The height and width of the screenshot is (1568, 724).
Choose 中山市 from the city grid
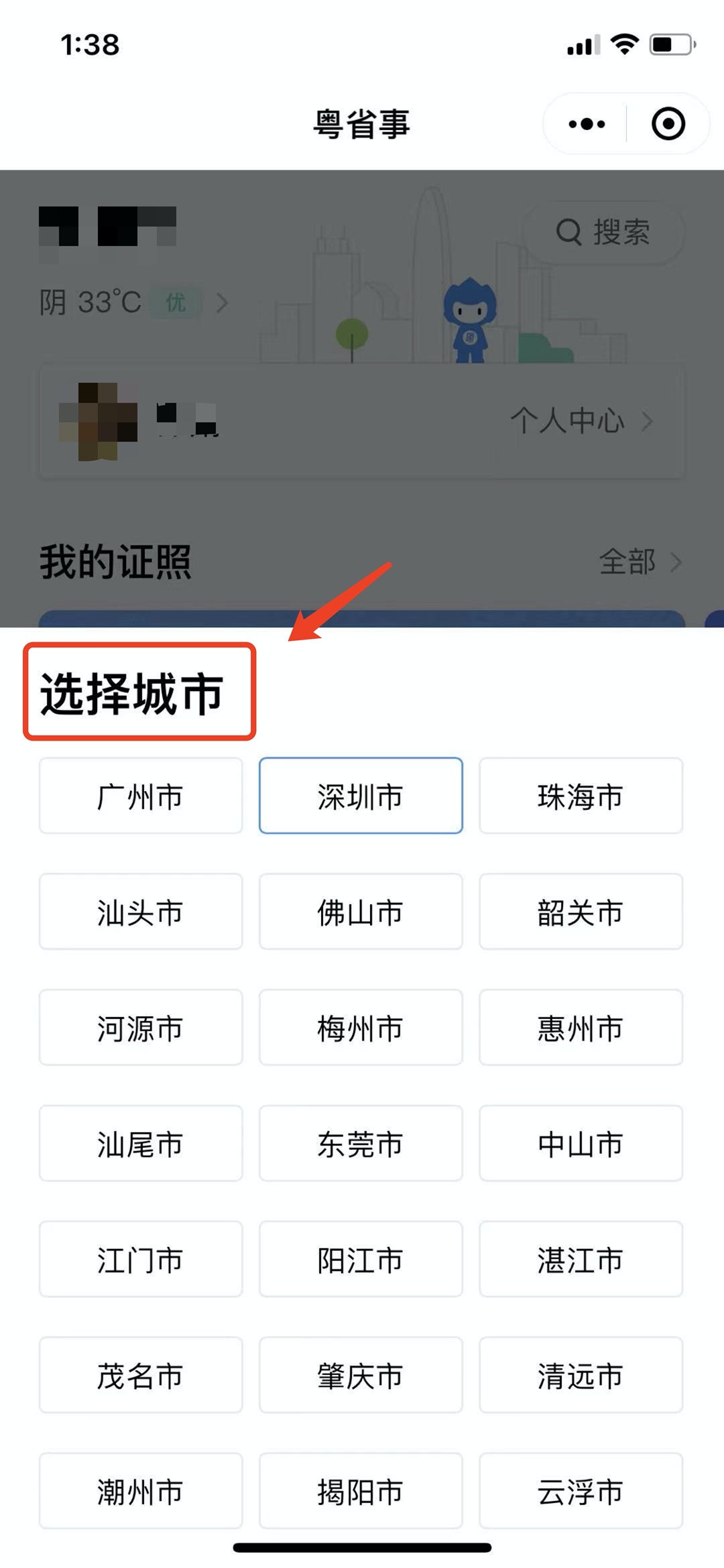coord(581,1144)
